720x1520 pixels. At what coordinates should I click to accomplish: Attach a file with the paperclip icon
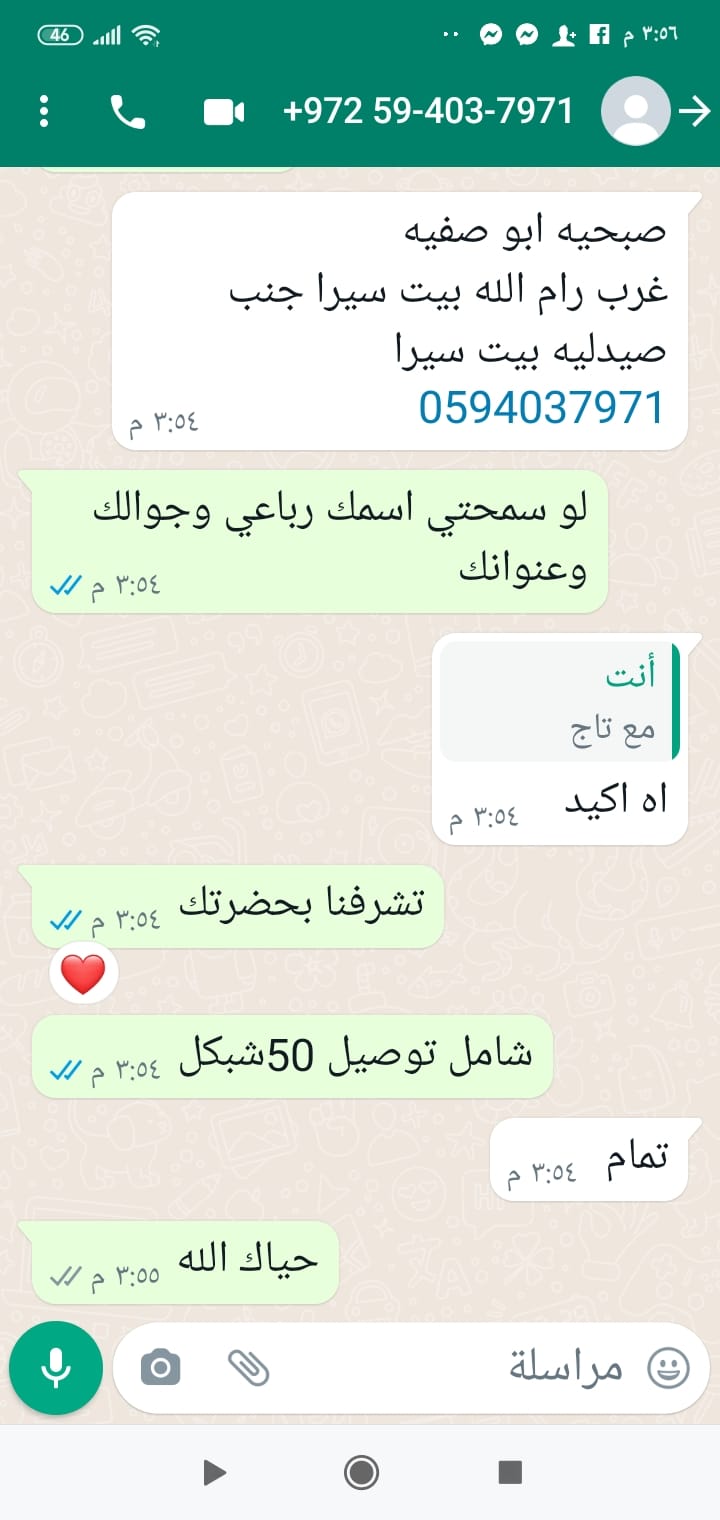point(248,1367)
